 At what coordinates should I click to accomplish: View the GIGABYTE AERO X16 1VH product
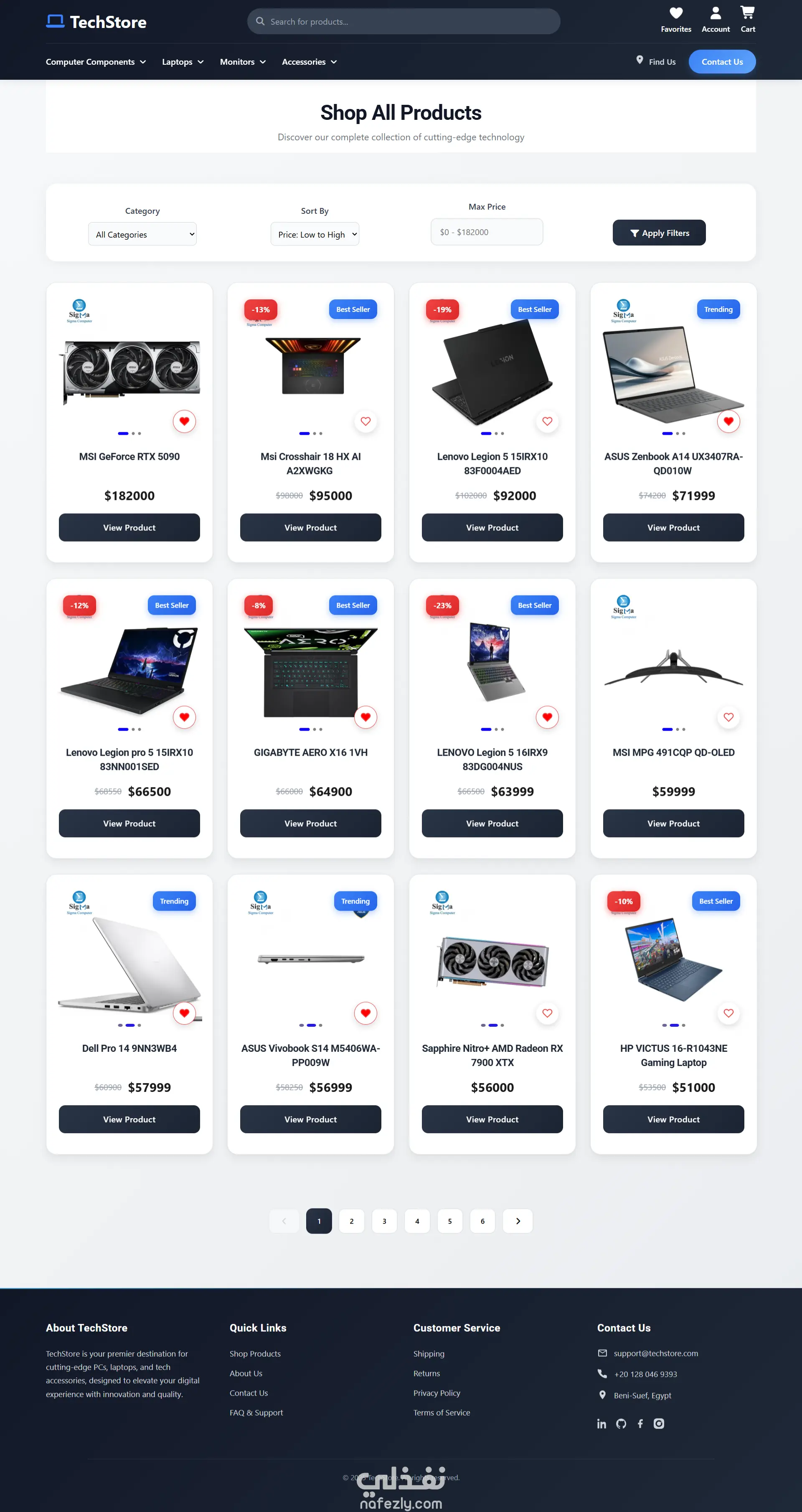point(311,823)
